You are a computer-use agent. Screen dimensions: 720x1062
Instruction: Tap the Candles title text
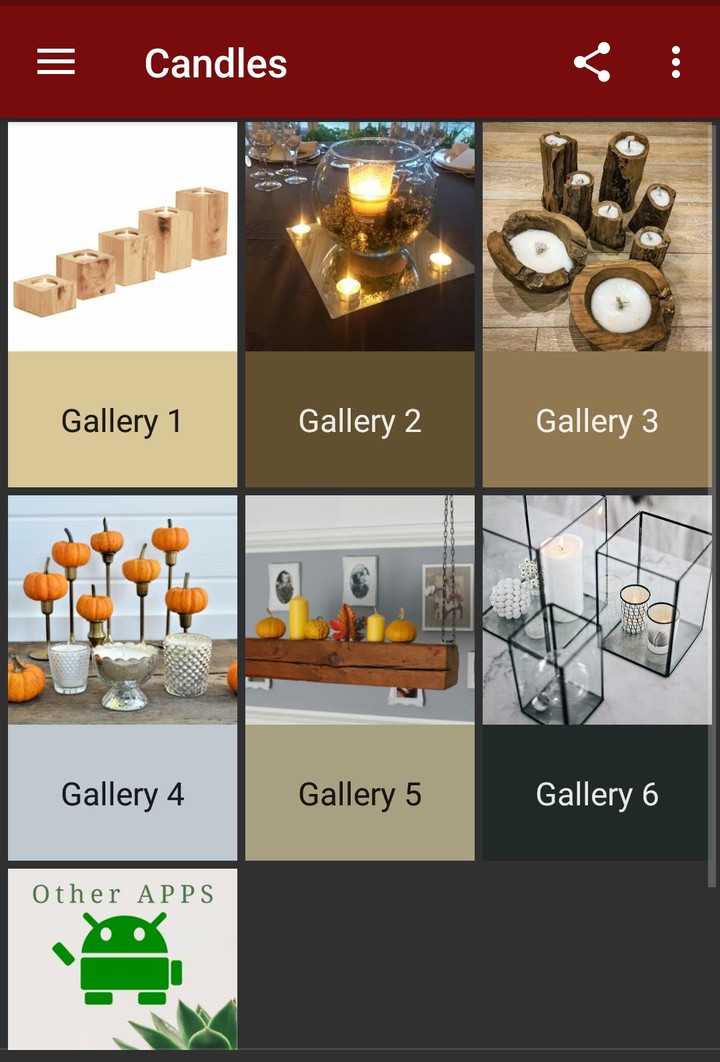tap(215, 61)
